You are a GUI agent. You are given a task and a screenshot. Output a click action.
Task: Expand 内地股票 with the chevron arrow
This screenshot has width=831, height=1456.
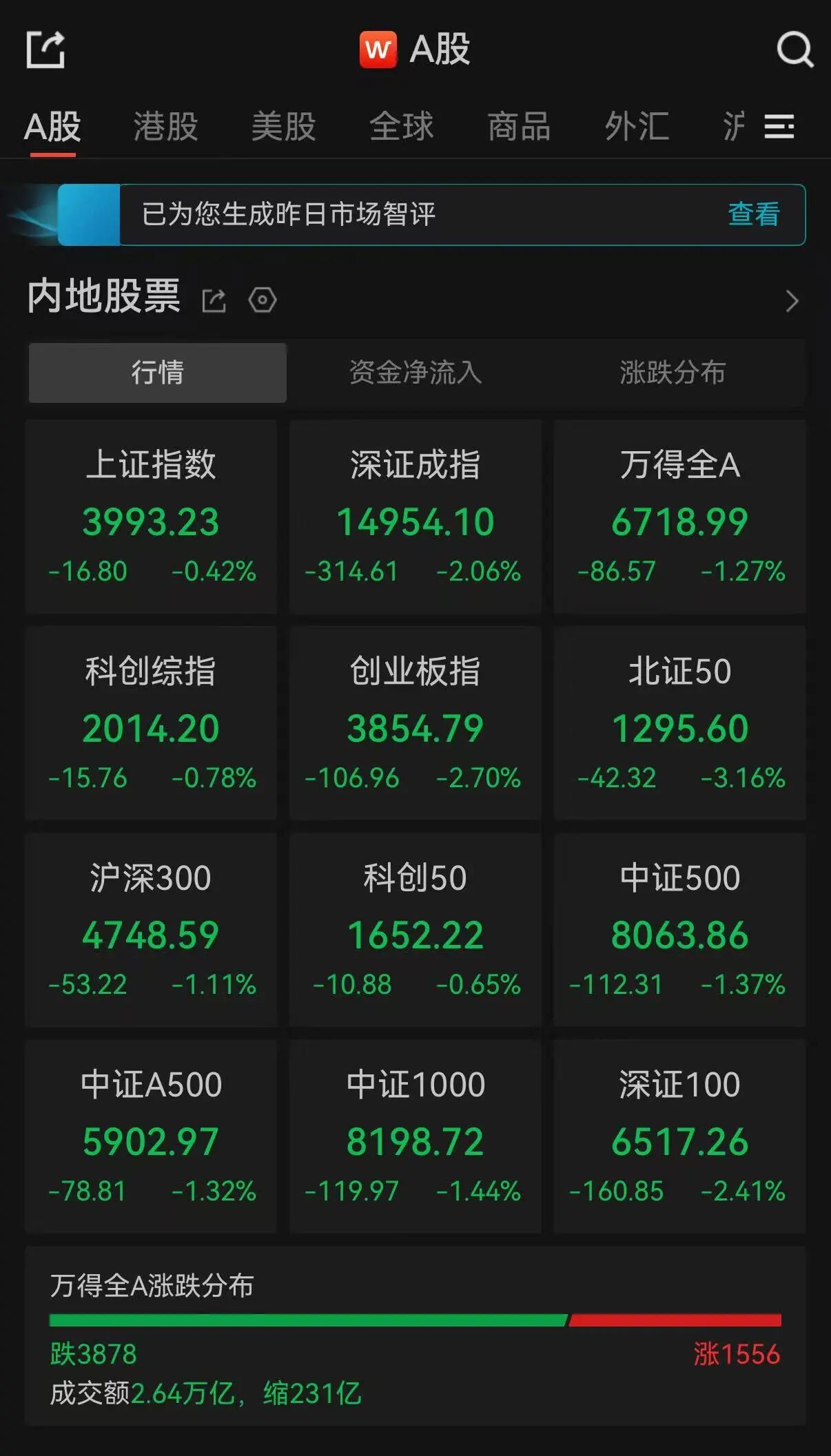[792, 300]
